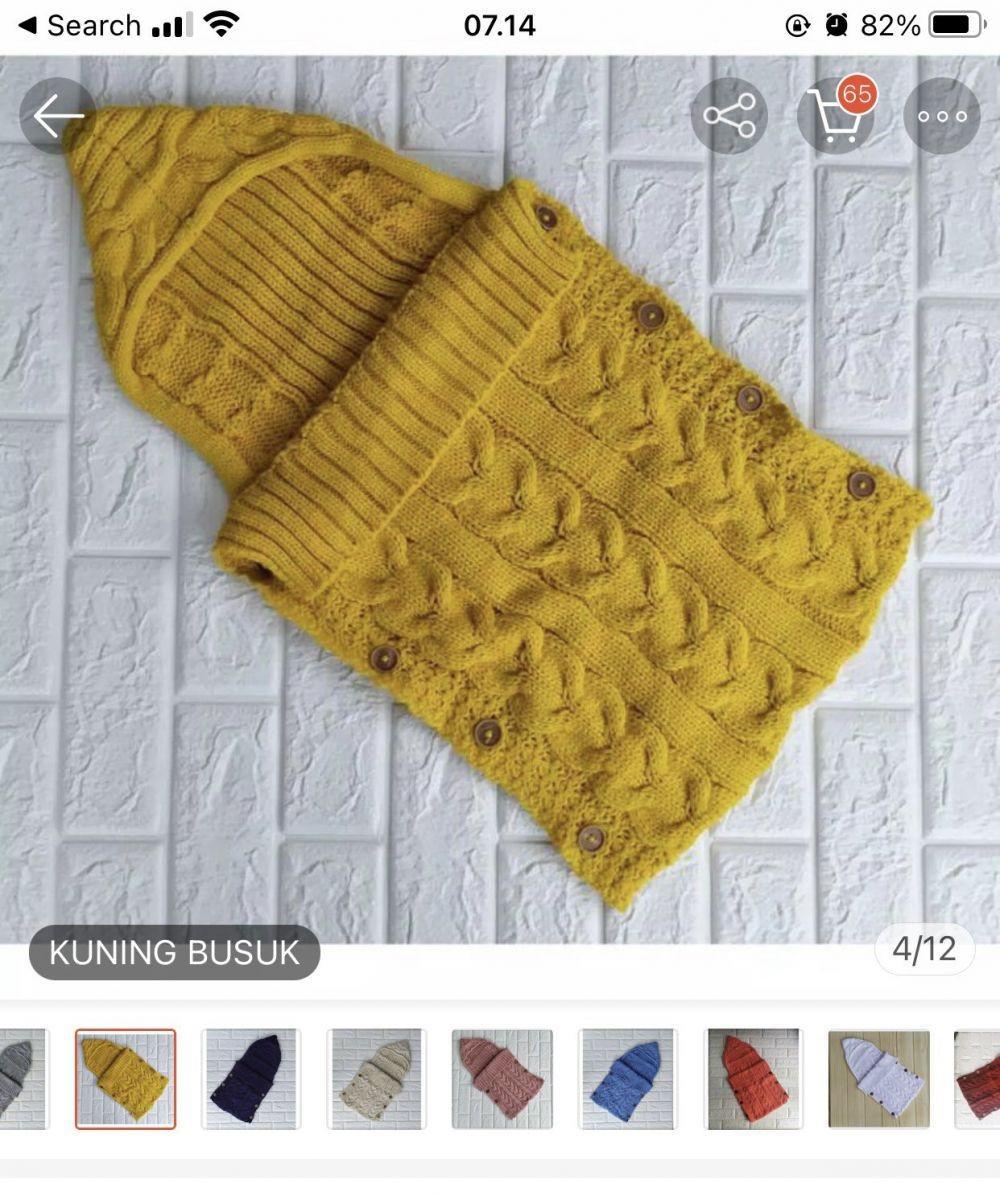
Task: Open the orange variant thumbnail
Action: (x=753, y=1079)
